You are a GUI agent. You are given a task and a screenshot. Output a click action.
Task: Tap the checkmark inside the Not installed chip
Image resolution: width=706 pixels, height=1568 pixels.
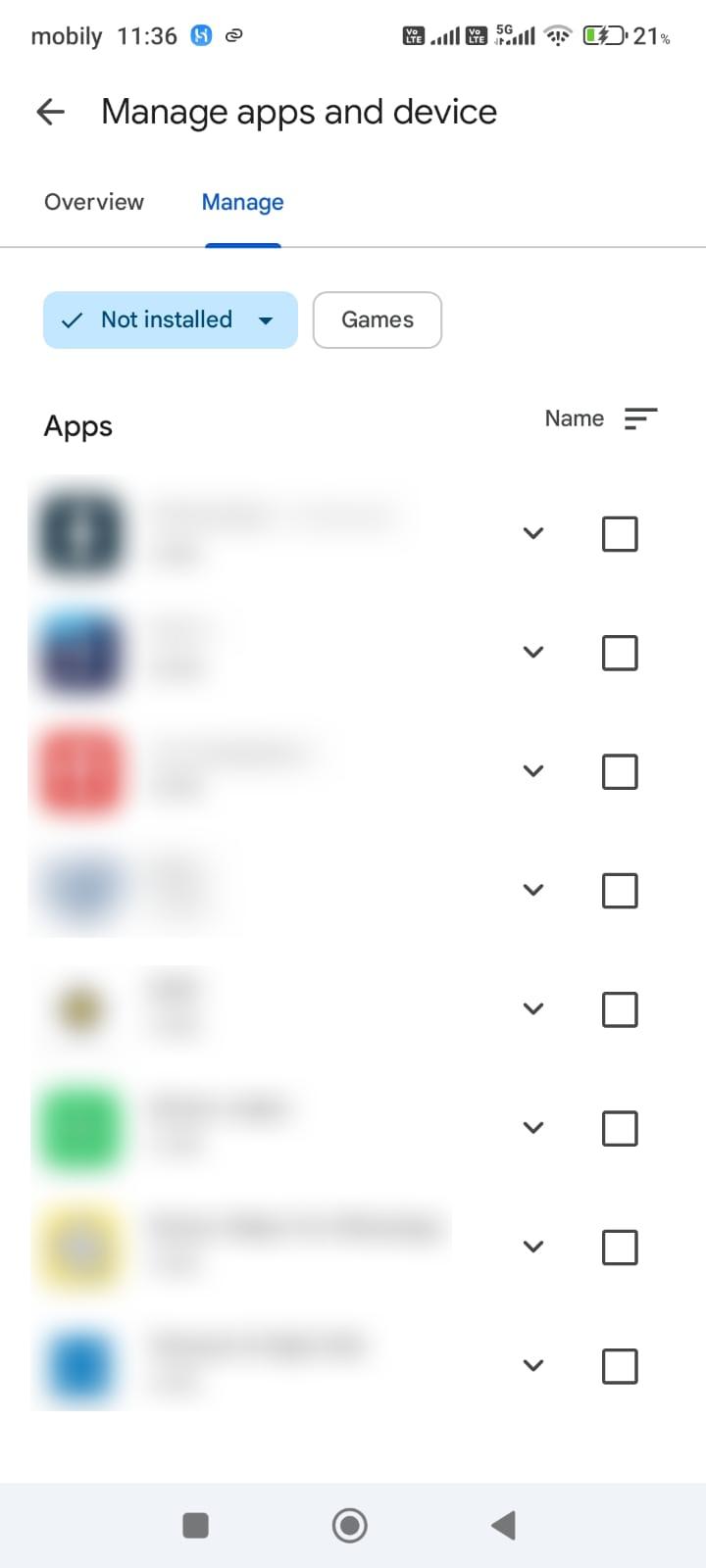(72, 319)
